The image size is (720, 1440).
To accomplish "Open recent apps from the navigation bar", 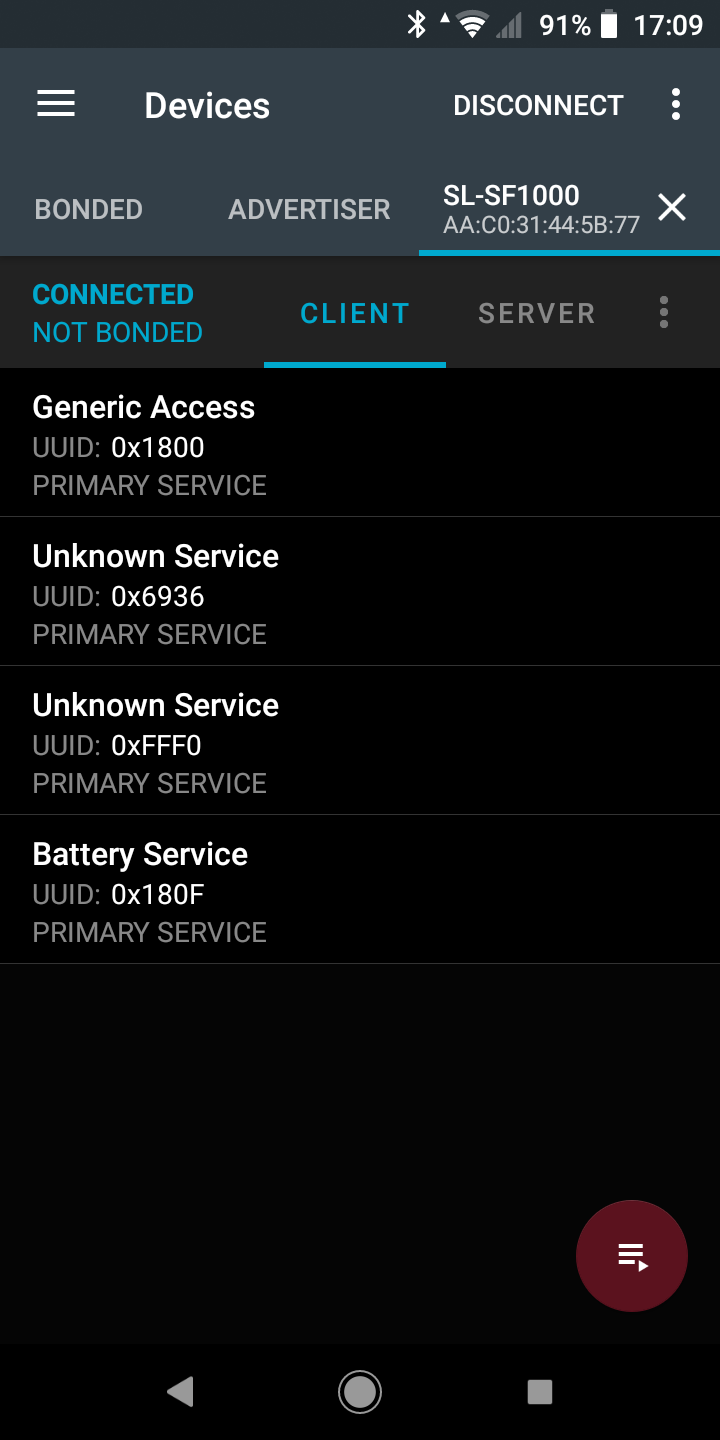I will (x=540, y=1391).
